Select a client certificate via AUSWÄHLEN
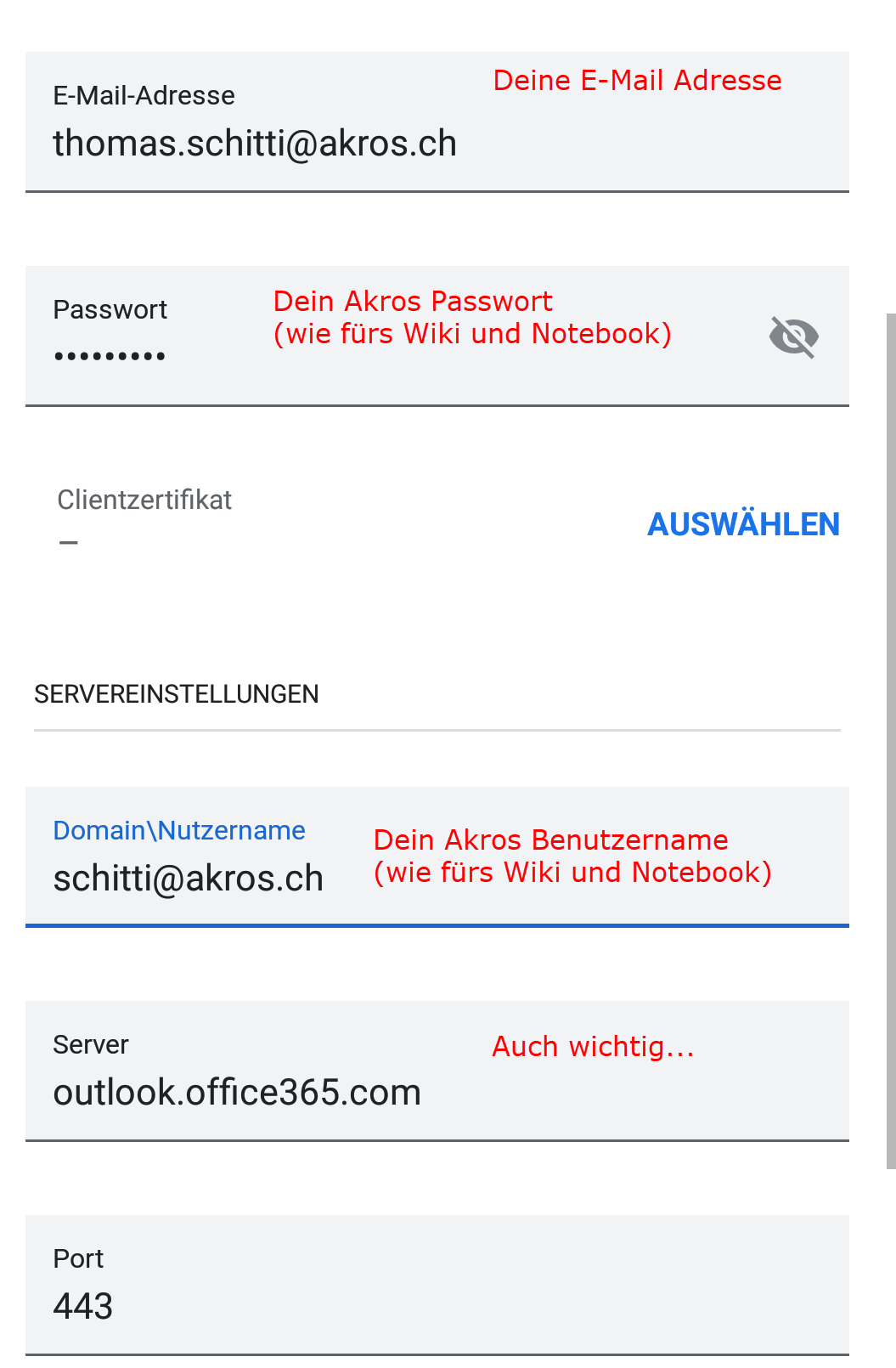 click(743, 524)
